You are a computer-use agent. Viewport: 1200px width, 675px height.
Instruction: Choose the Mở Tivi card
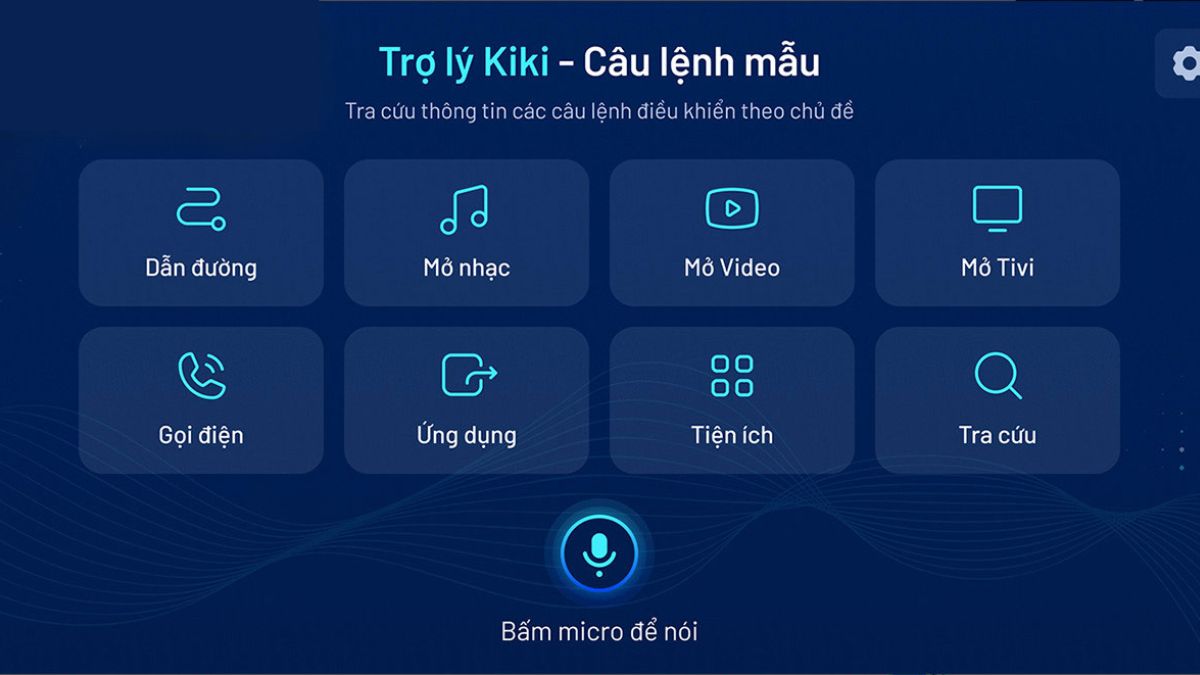click(997, 233)
